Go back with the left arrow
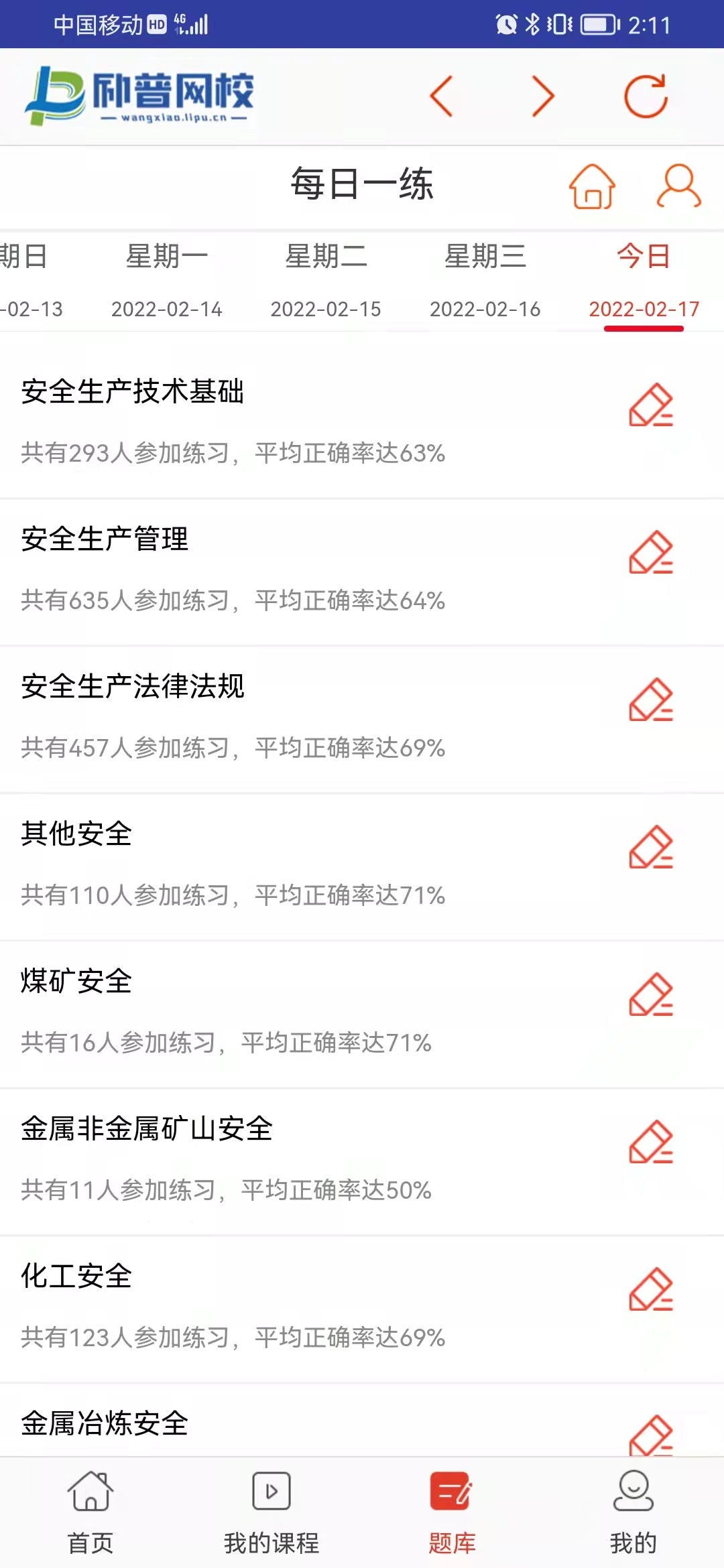 [x=442, y=96]
